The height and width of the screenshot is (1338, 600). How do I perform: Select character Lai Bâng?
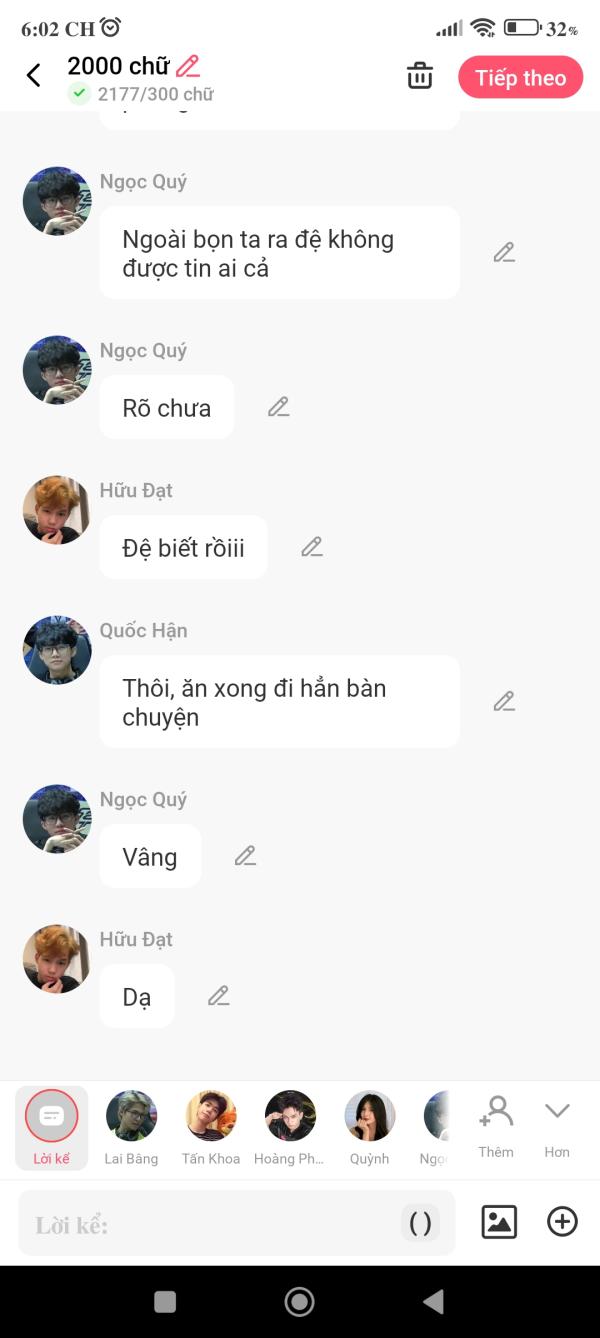point(131,1128)
